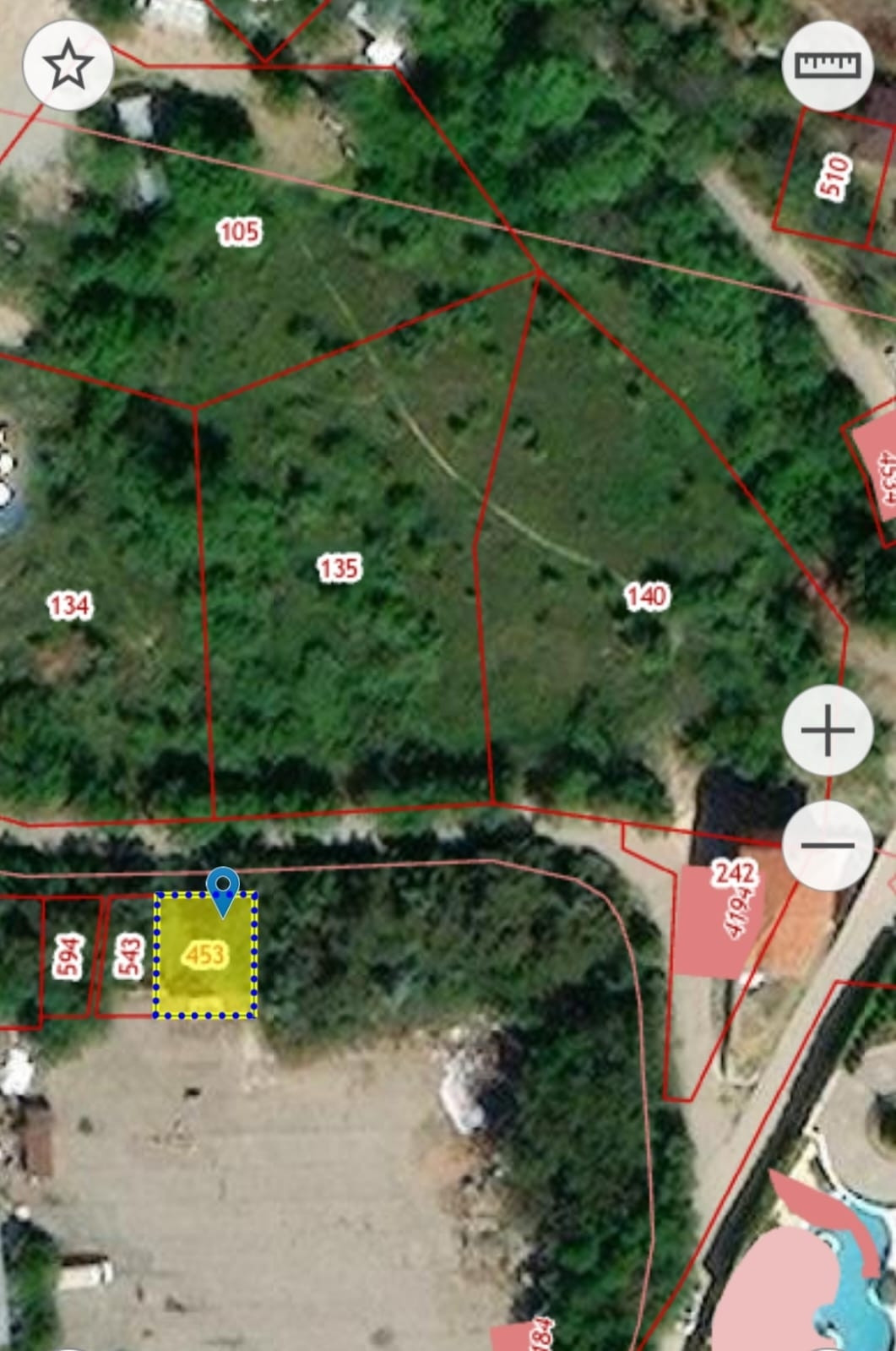
Task: Zoom out of the map
Action: tap(827, 844)
